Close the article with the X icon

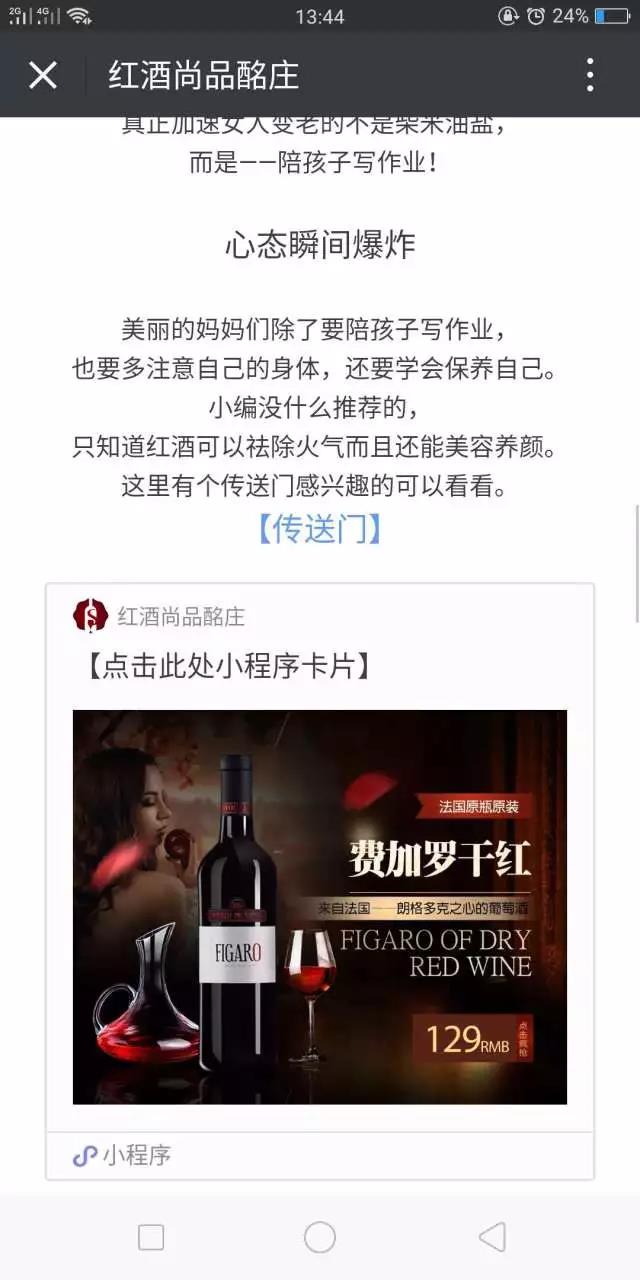click(43, 75)
